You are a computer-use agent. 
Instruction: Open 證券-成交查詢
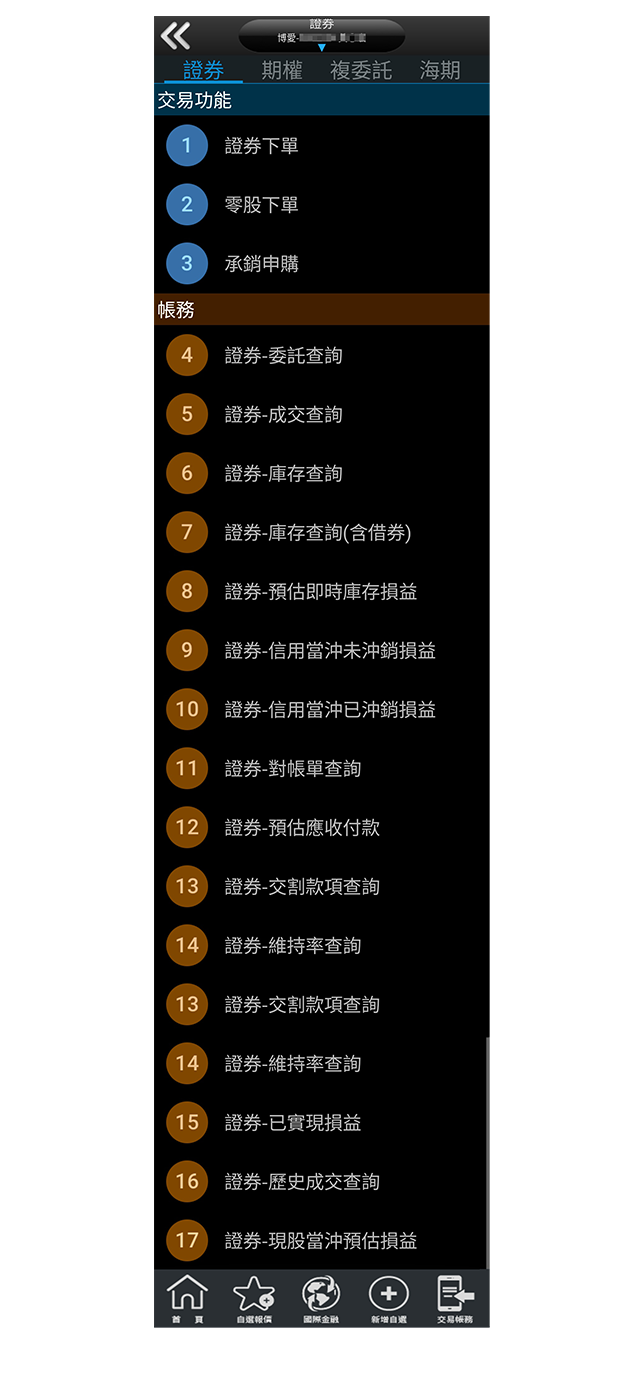283,414
